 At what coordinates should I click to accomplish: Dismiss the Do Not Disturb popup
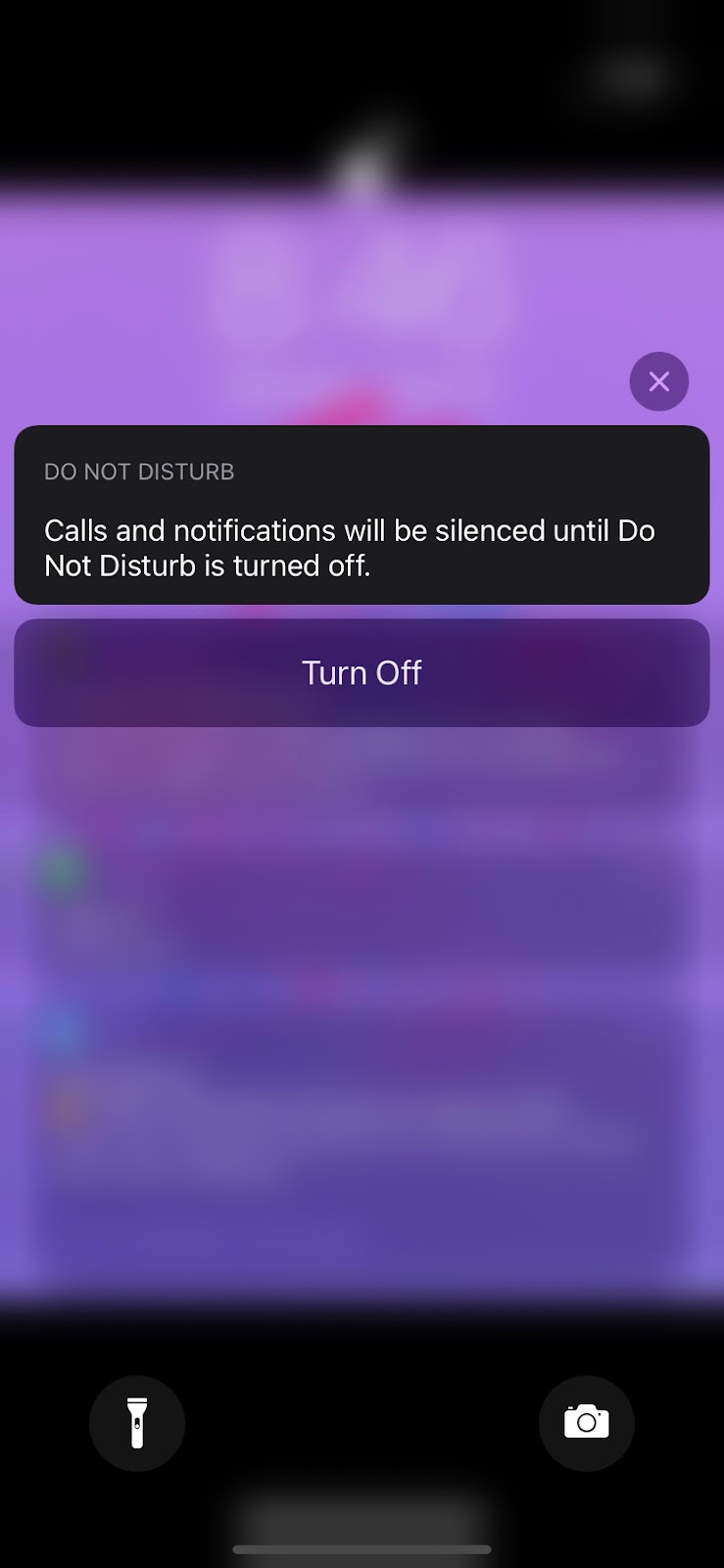(x=658, y=381)
